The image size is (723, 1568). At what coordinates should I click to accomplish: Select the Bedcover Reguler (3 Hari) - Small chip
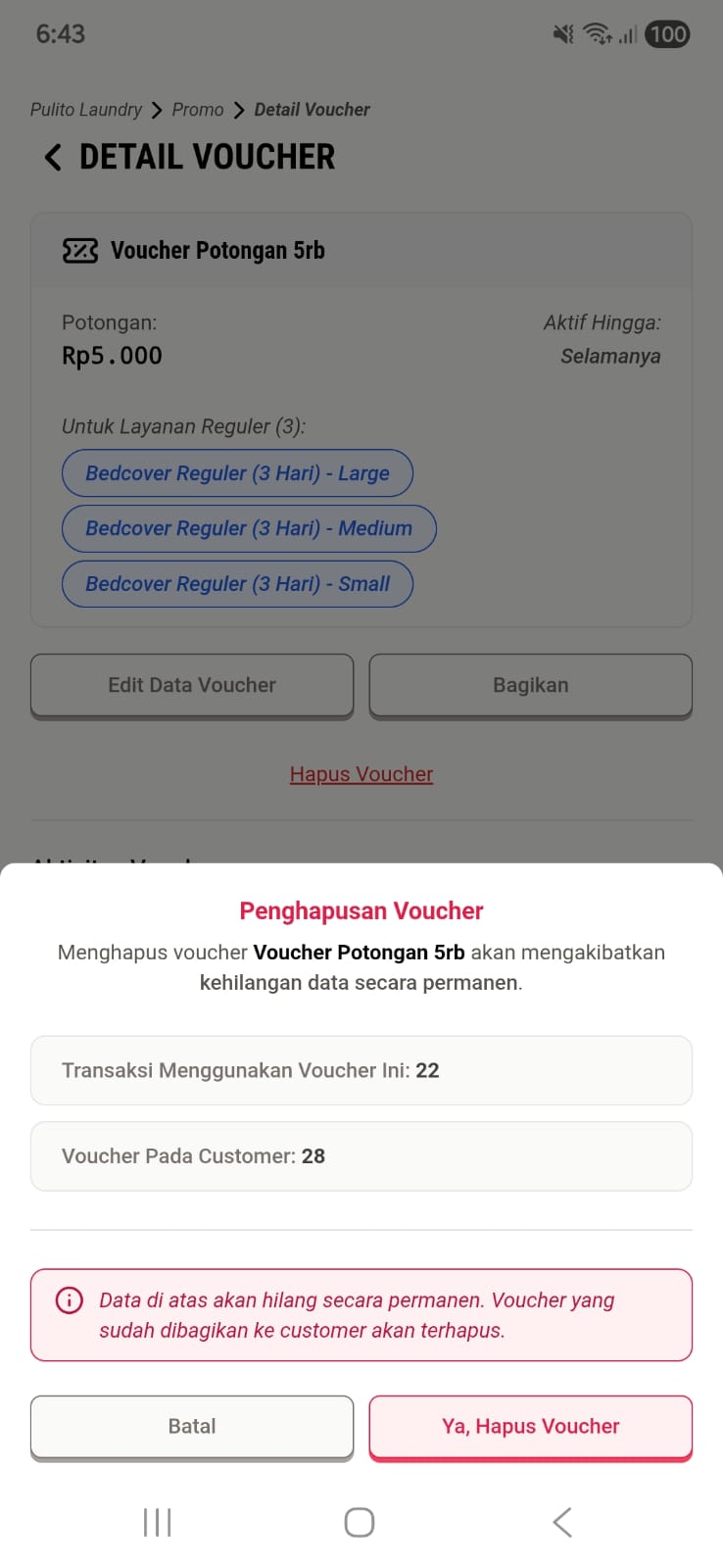point(237,583)
